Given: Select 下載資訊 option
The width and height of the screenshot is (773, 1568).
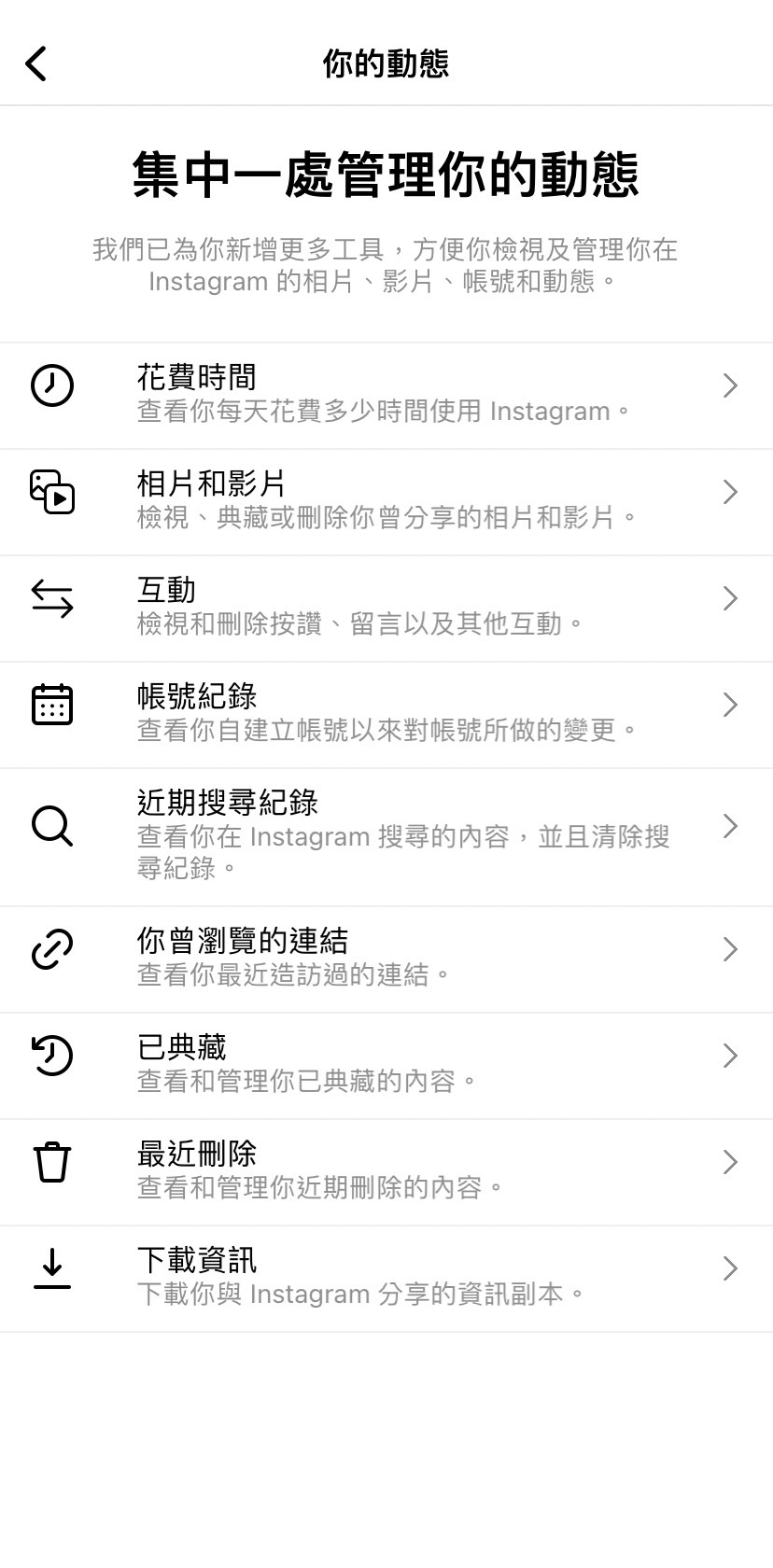Looking at the screenshot, I should click(x=386, y=1278).
